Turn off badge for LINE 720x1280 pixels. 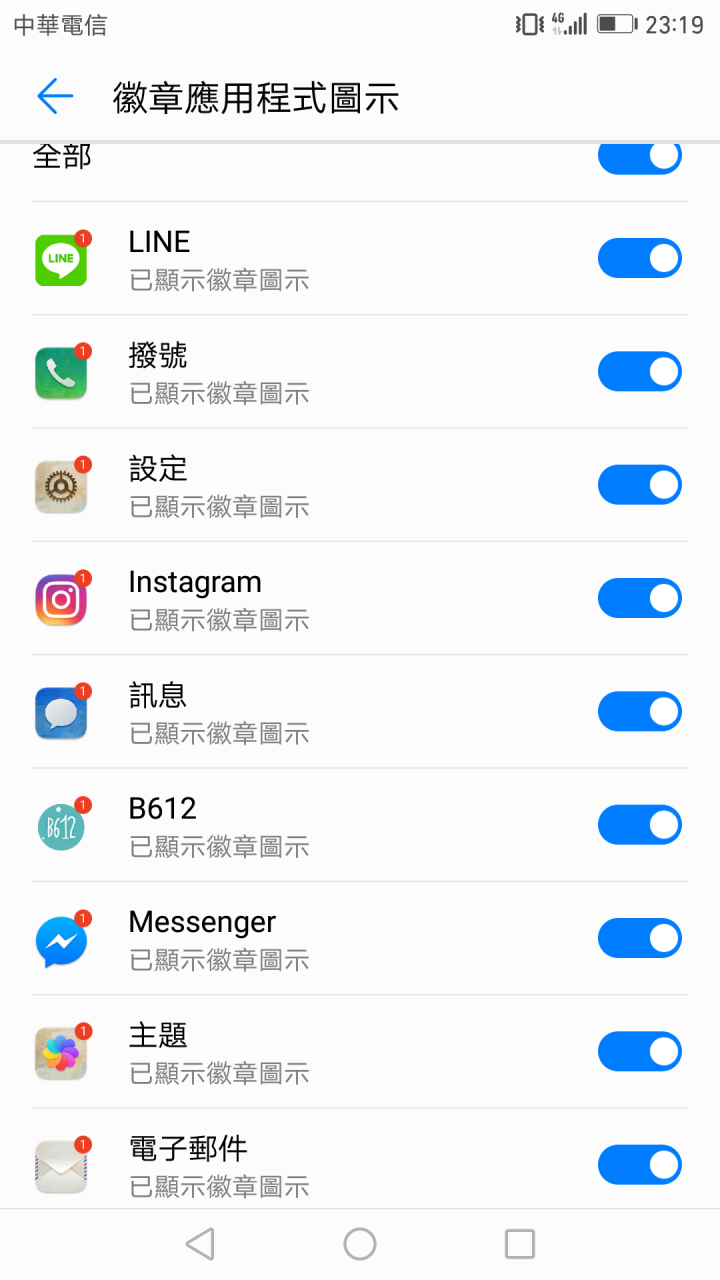[640, 258]
